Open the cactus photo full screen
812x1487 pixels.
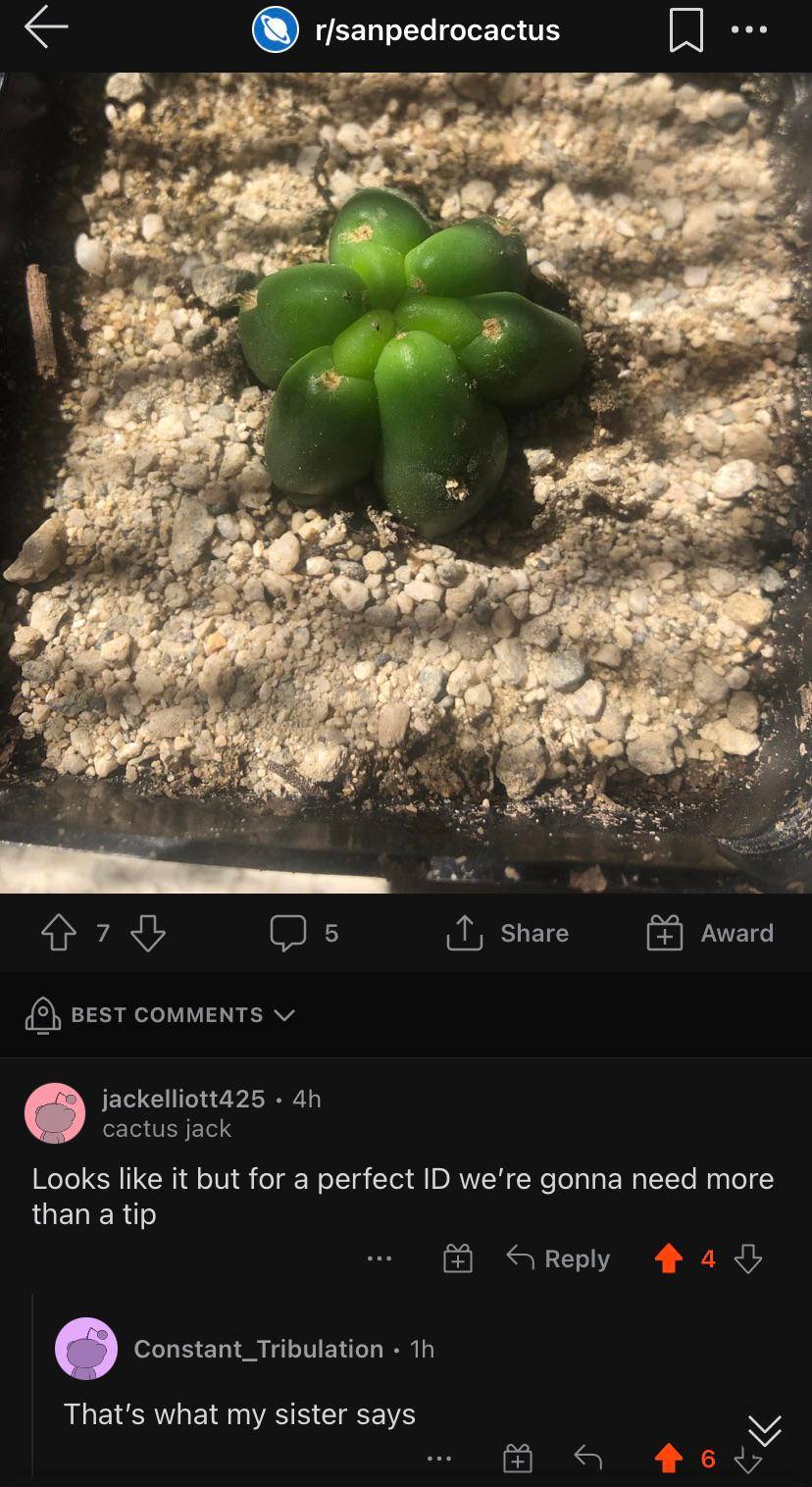click(406, 481)
